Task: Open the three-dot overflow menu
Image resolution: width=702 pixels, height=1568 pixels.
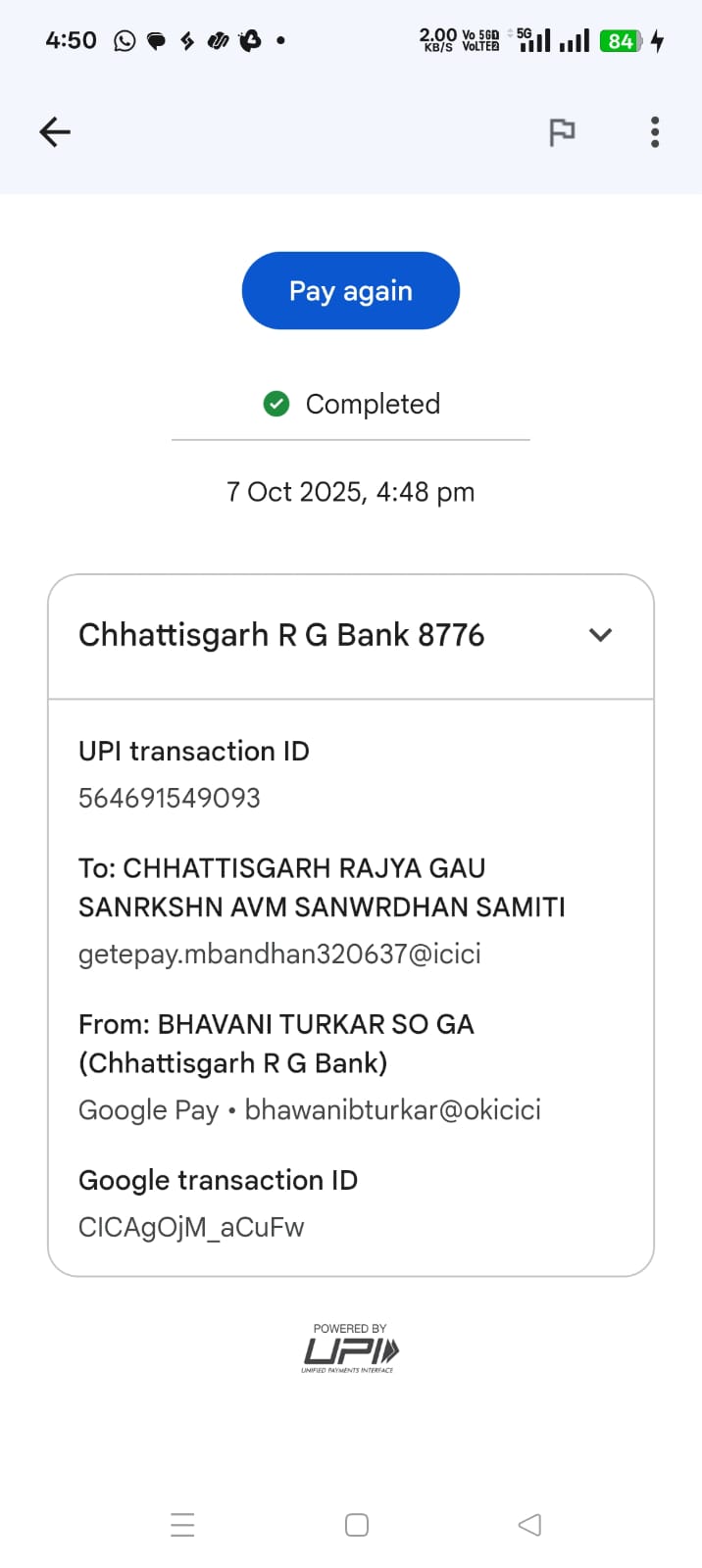Action: tap(655, 132)
